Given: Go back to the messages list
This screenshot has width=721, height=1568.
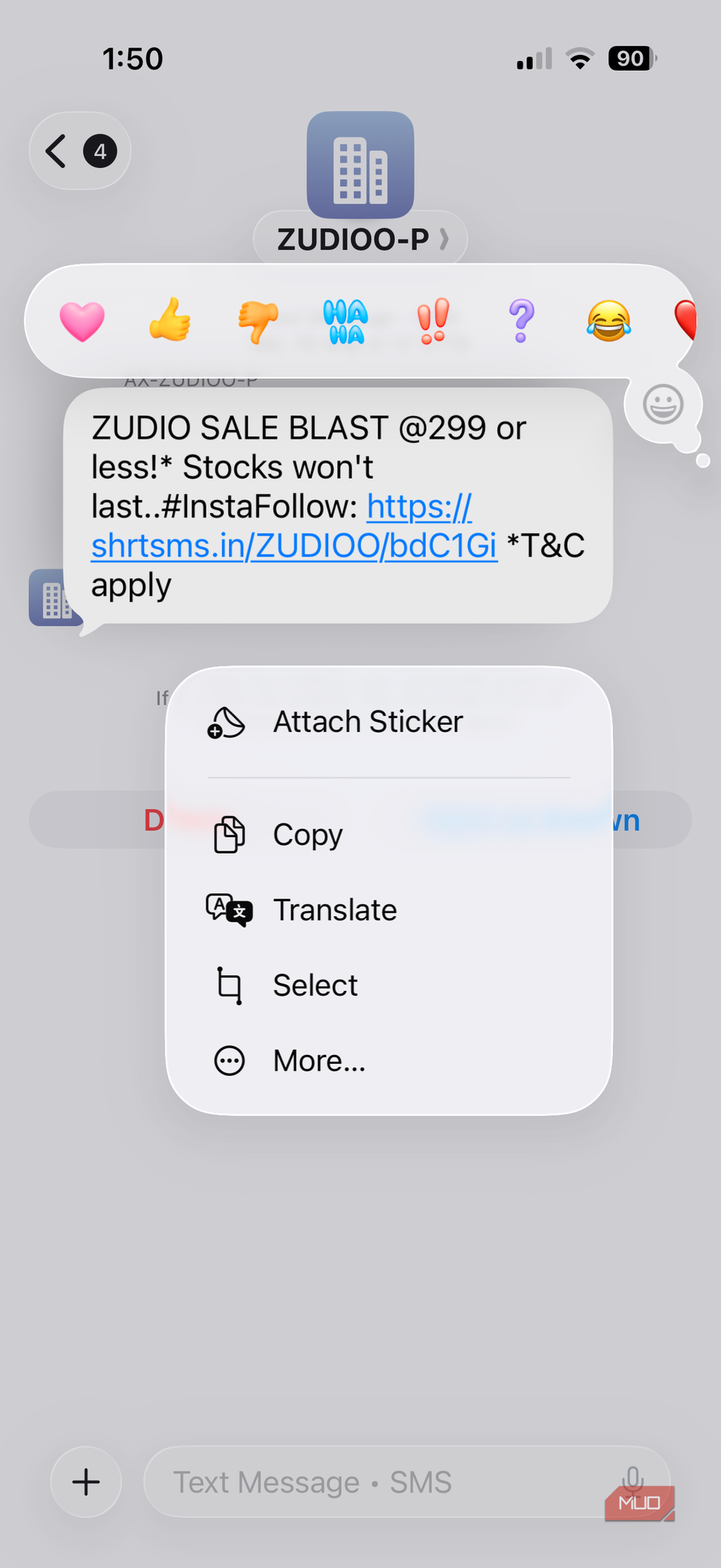Looking at the screenshot, I should coord(79,151).
